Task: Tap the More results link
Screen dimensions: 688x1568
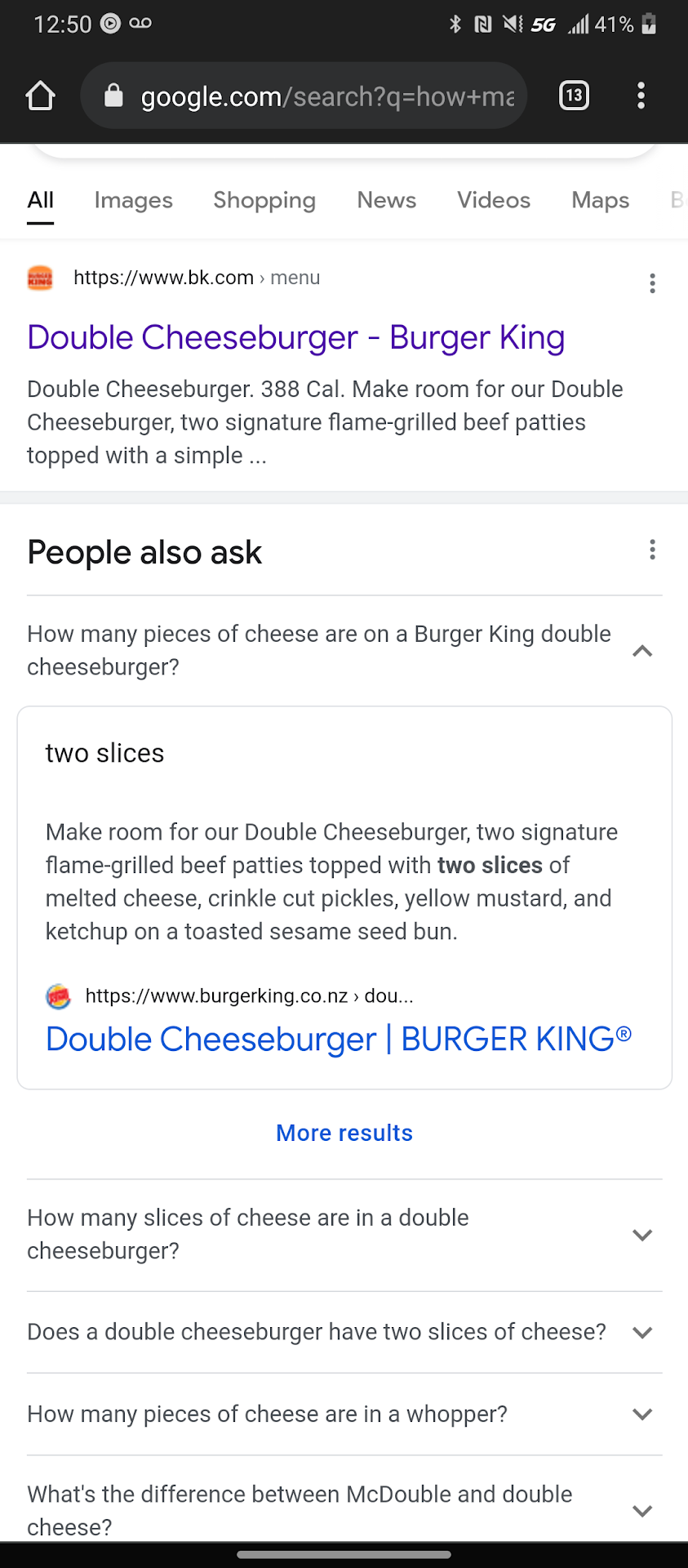Action: pyautogui.click(x=344, y=1133)
